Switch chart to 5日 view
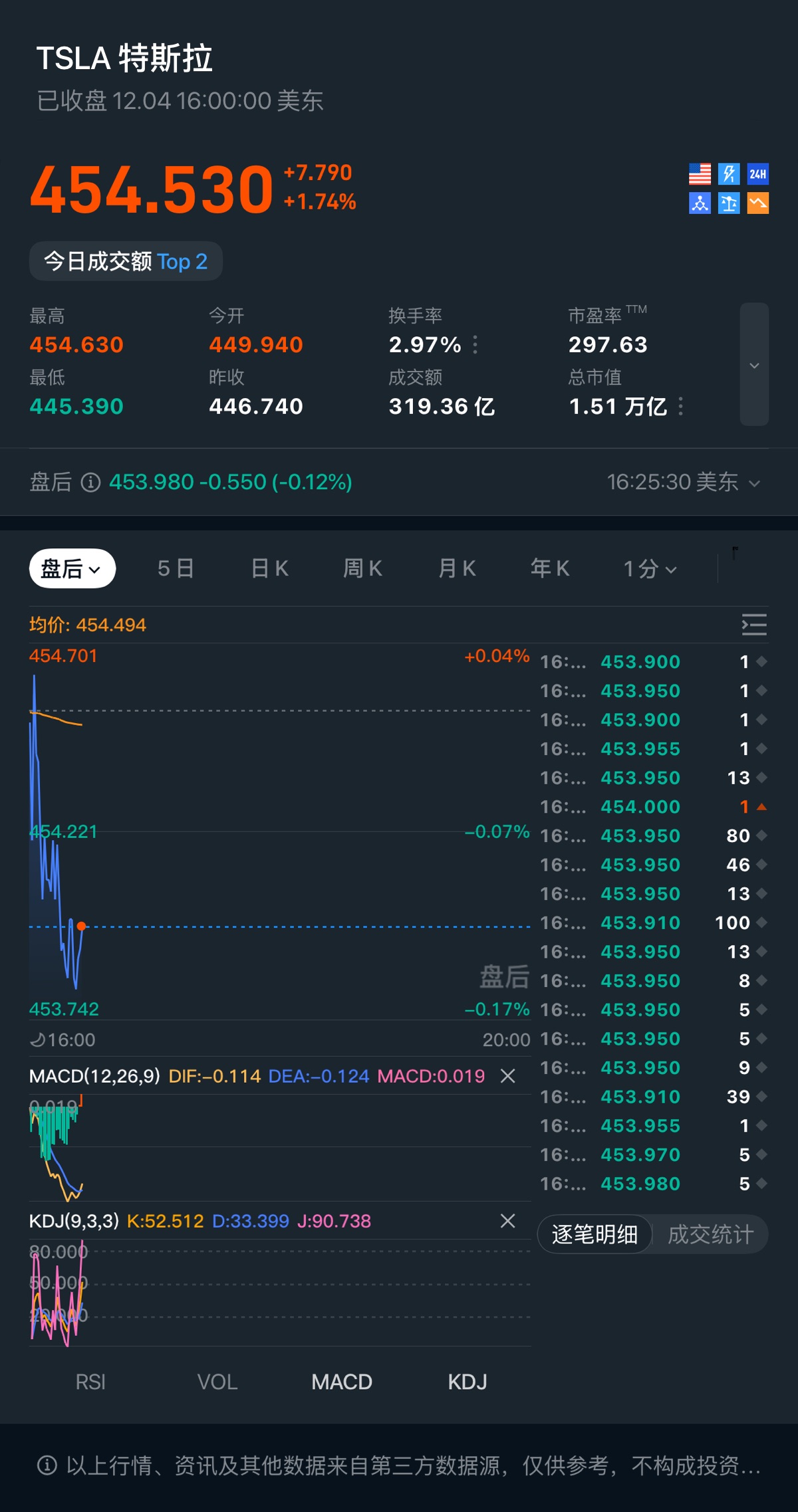Screen dimensions: 798x1512 coord(176,569)
